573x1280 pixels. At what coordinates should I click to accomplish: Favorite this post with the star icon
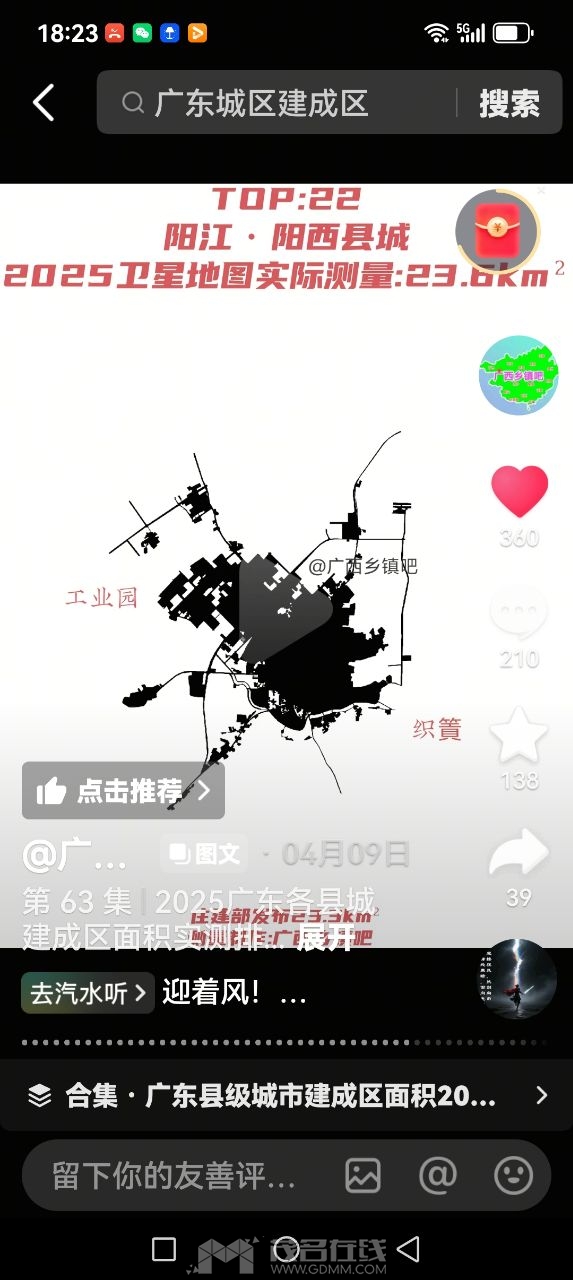(x=519, y=735)
